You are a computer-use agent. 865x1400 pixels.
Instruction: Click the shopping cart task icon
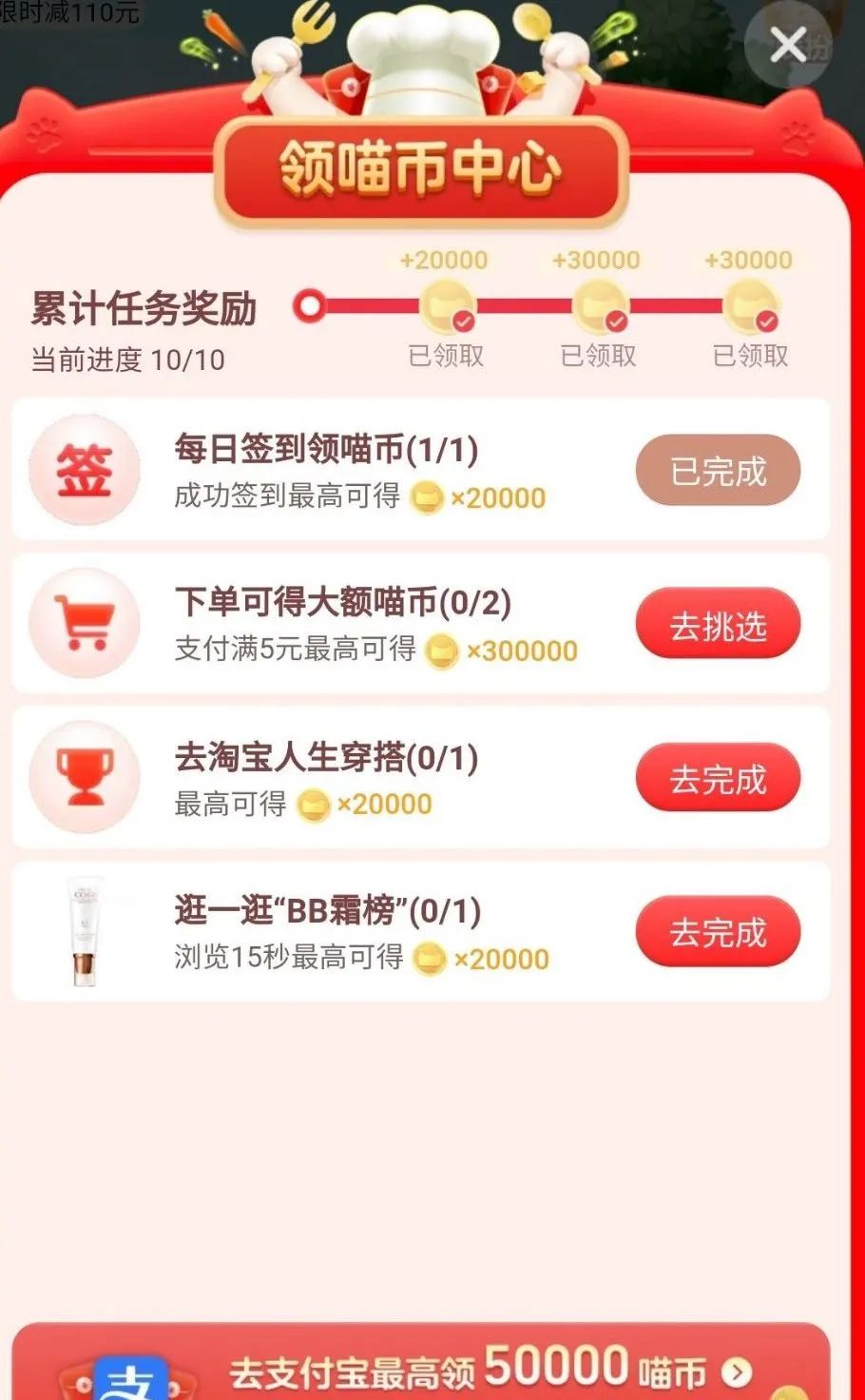point(84,623)
